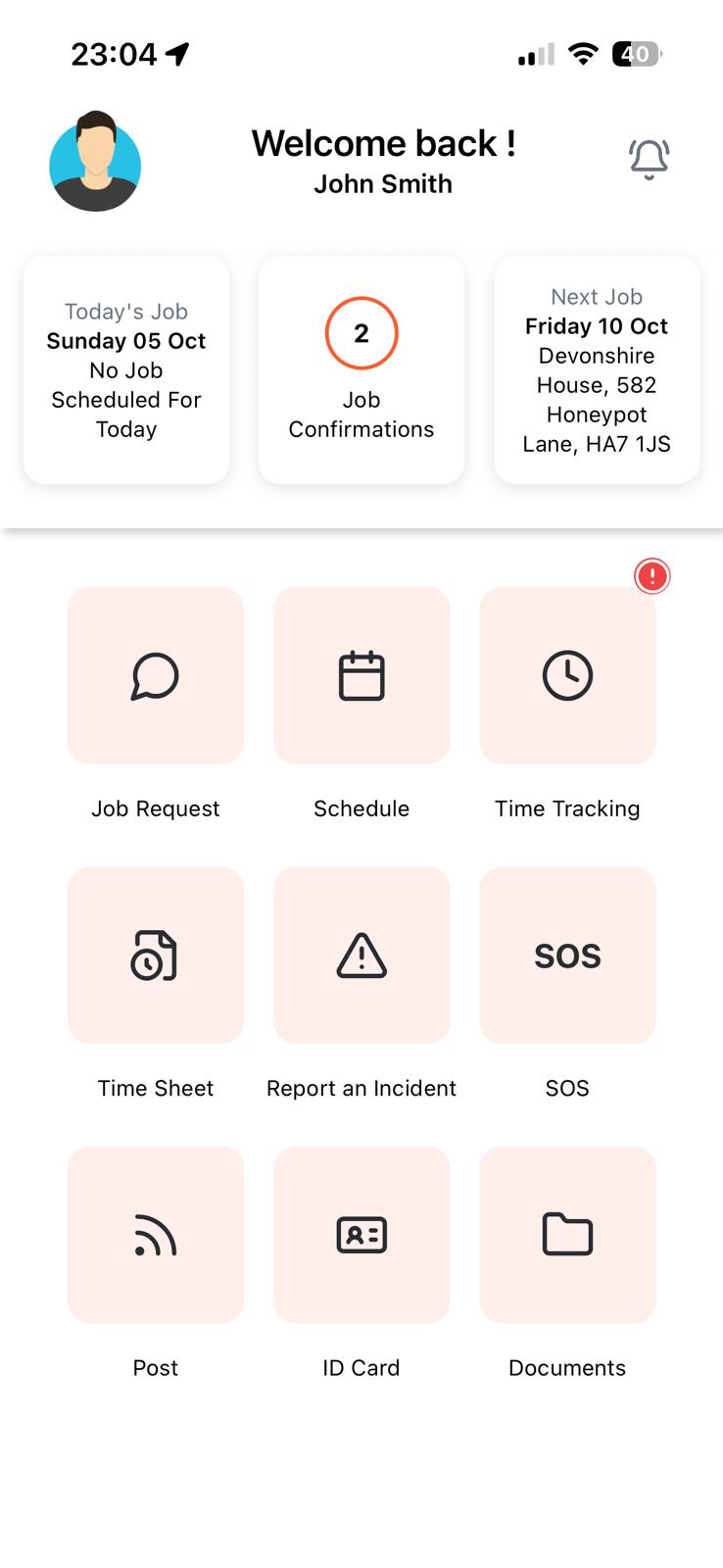
Task: View the Job Confirmations card
Action: point(361,369)
